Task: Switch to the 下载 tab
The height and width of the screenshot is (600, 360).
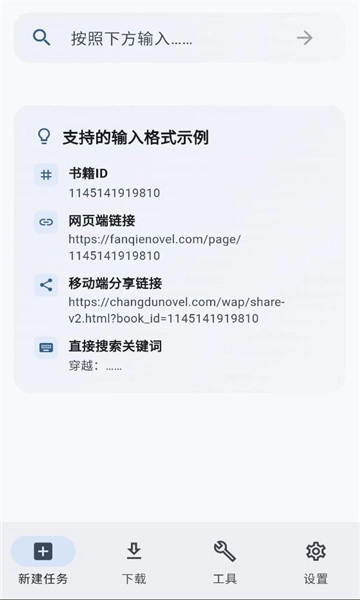Action: coord(134,561)
